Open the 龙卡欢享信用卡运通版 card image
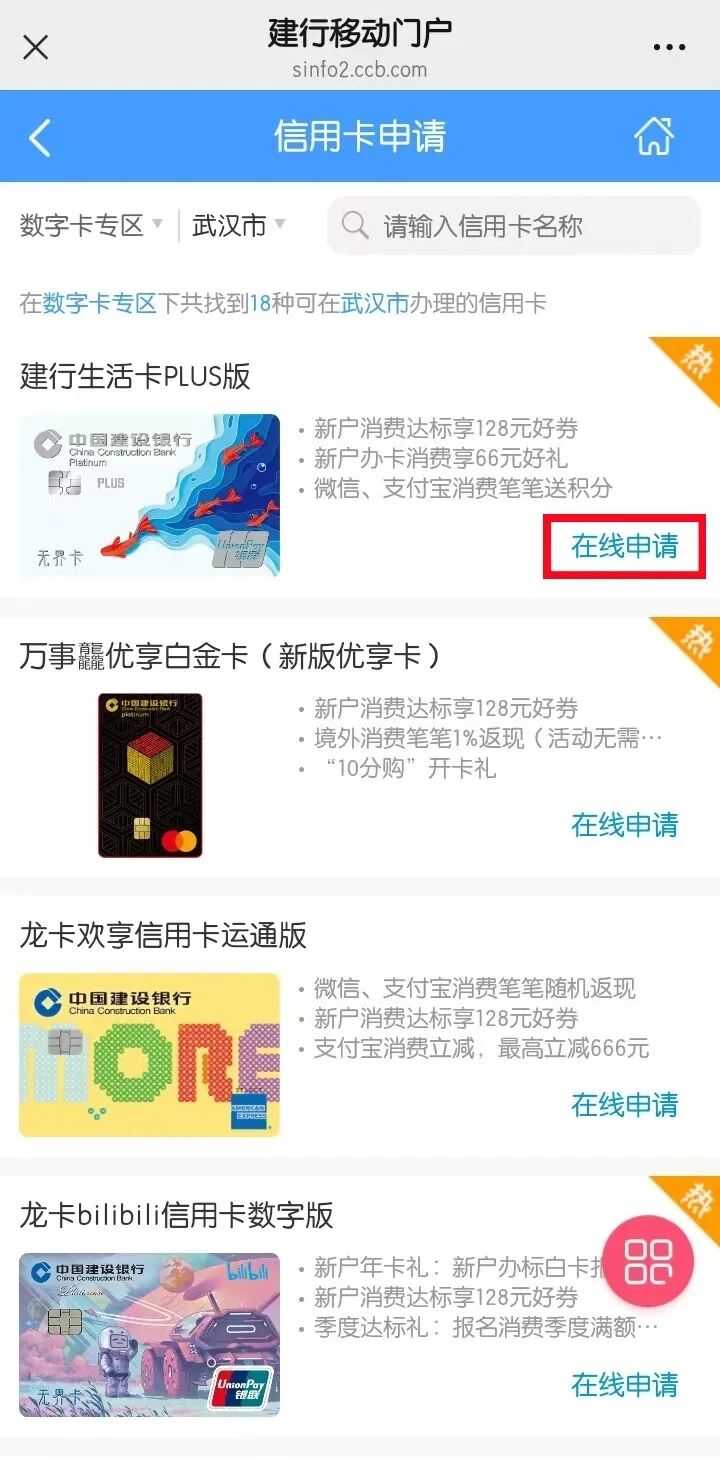Image resolution: width=720 pixels, height=1457 pixels. [x=150, y=1055]
